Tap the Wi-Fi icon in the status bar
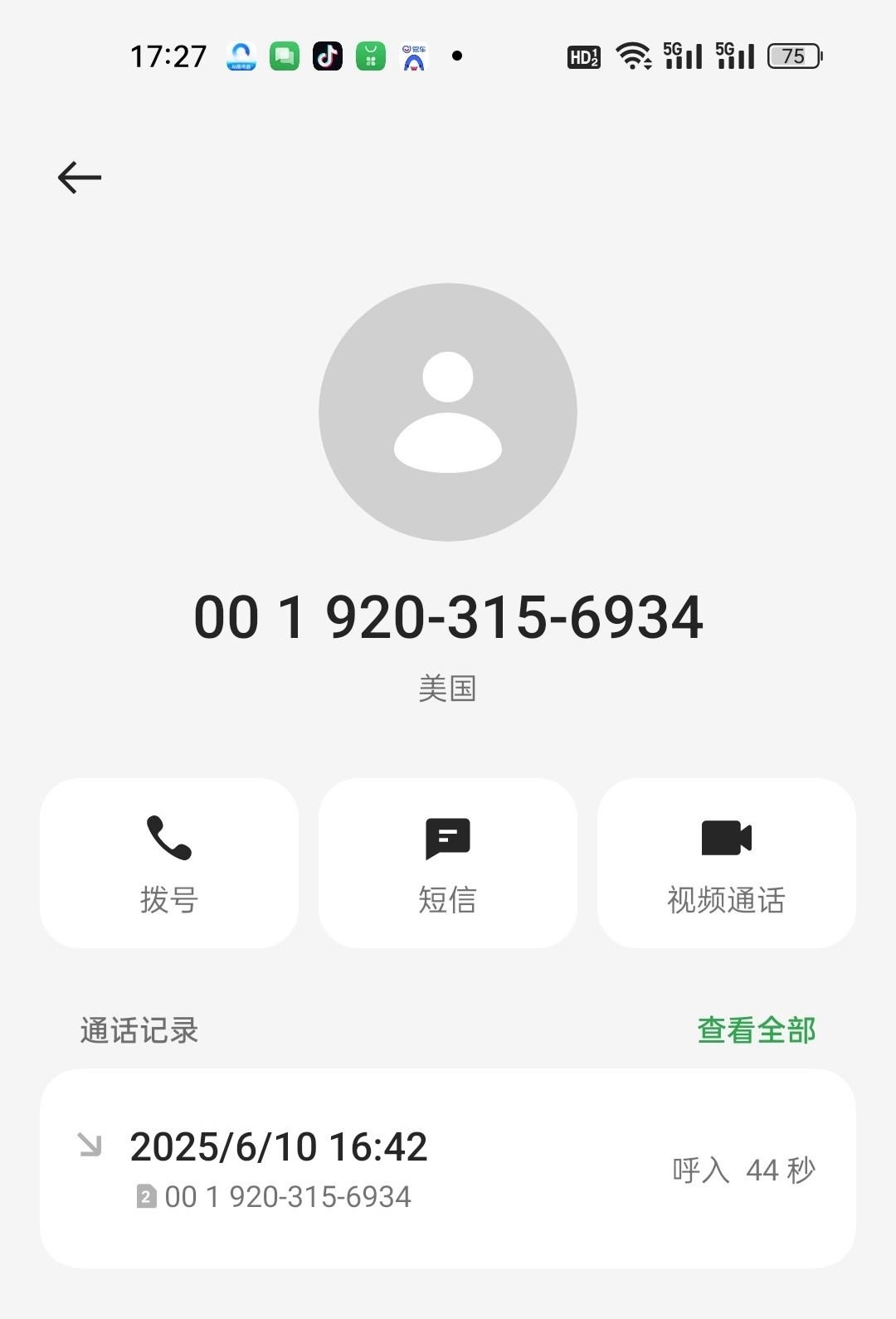 coord(632,56)
